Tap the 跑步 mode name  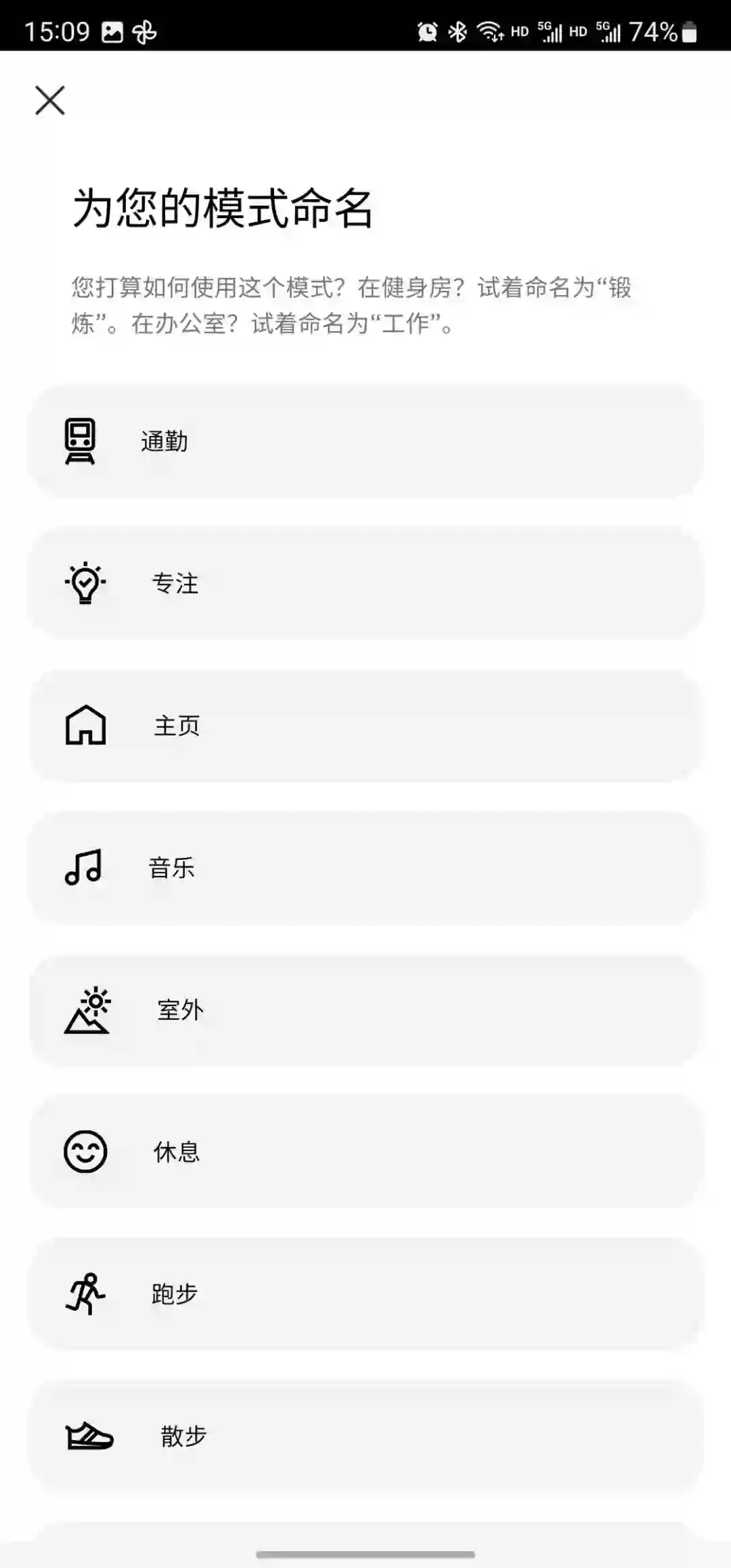(365, 1294)
